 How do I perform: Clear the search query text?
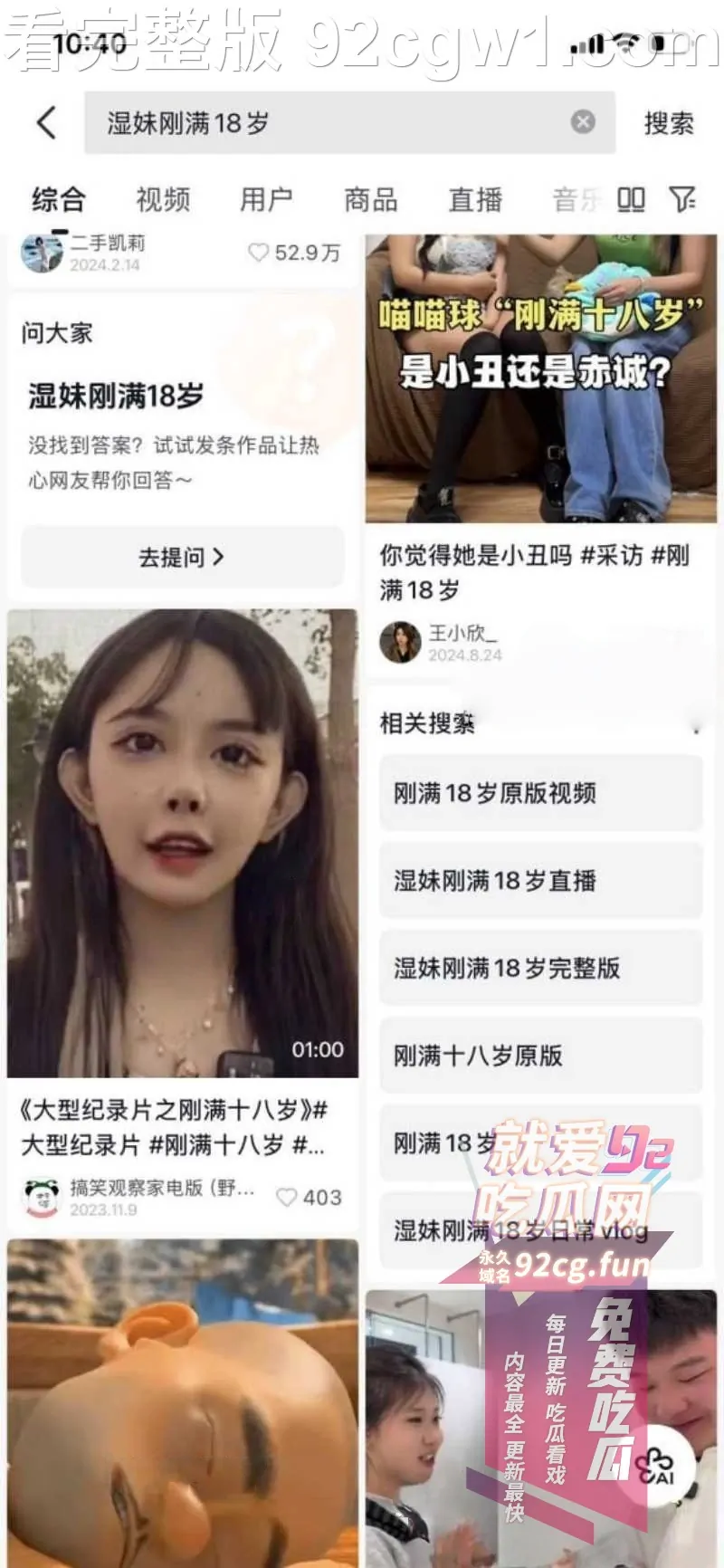pyautogui.click(x=584, y=122)
